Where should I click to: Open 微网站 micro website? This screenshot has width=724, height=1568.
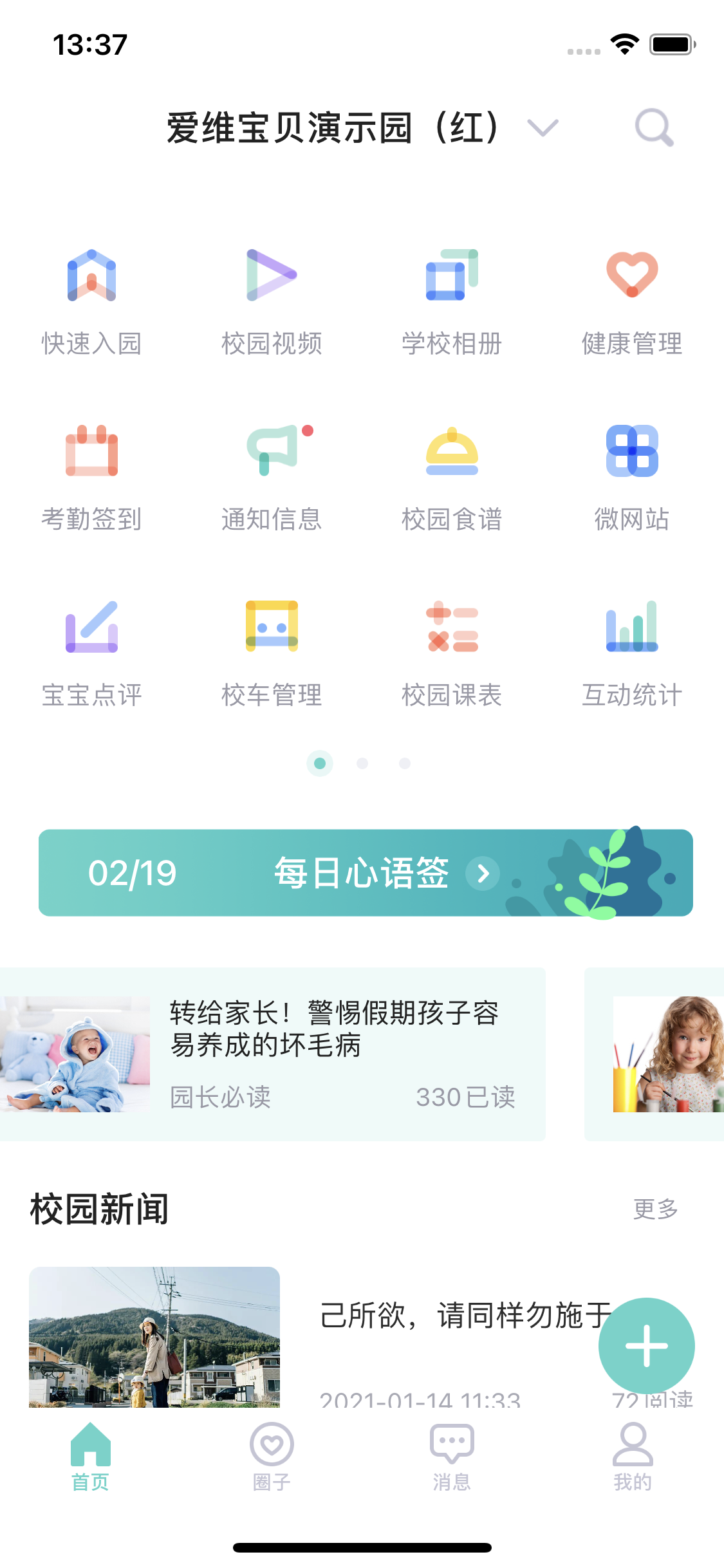point(632,478)
